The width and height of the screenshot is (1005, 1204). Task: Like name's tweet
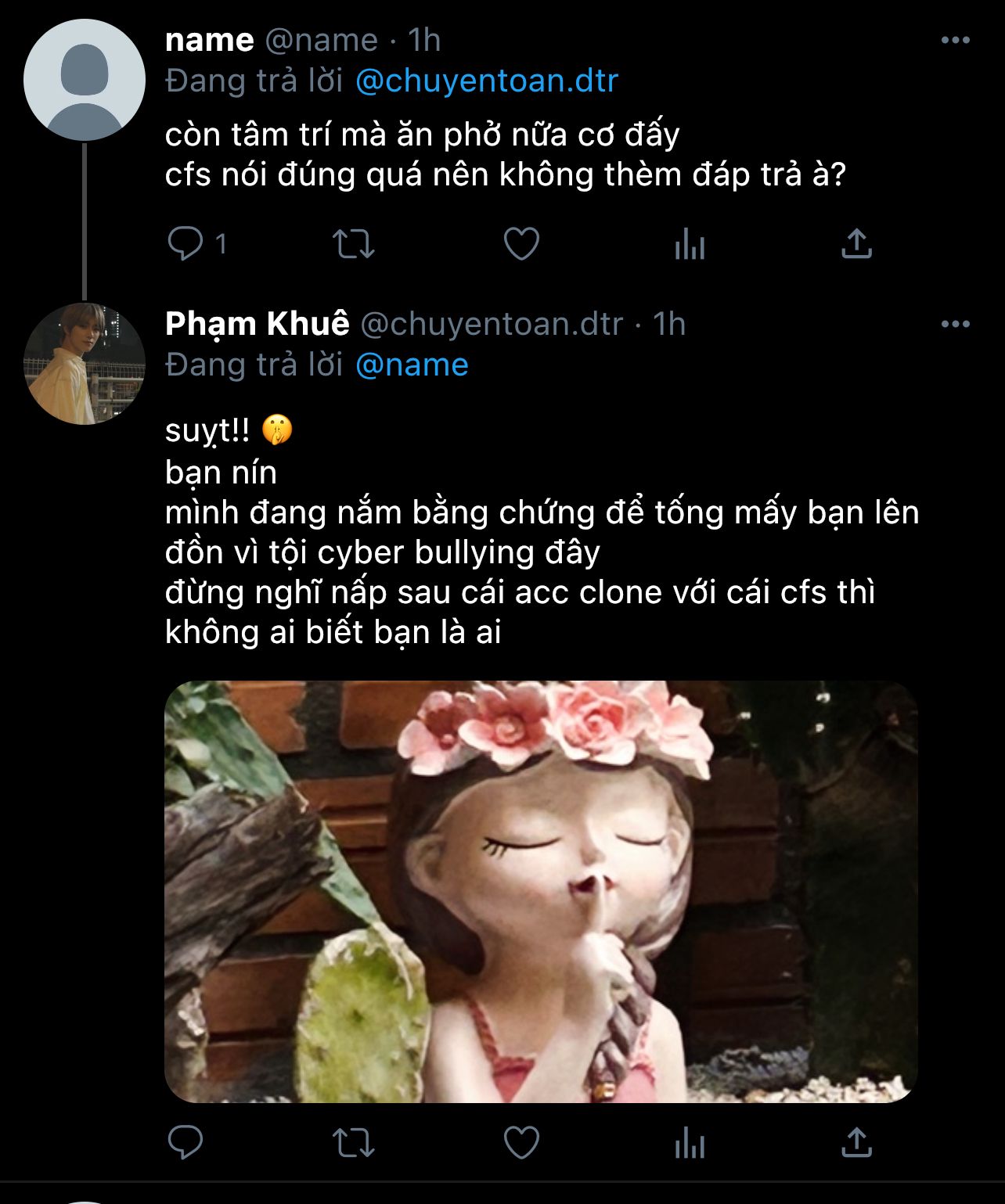(521, 243)
